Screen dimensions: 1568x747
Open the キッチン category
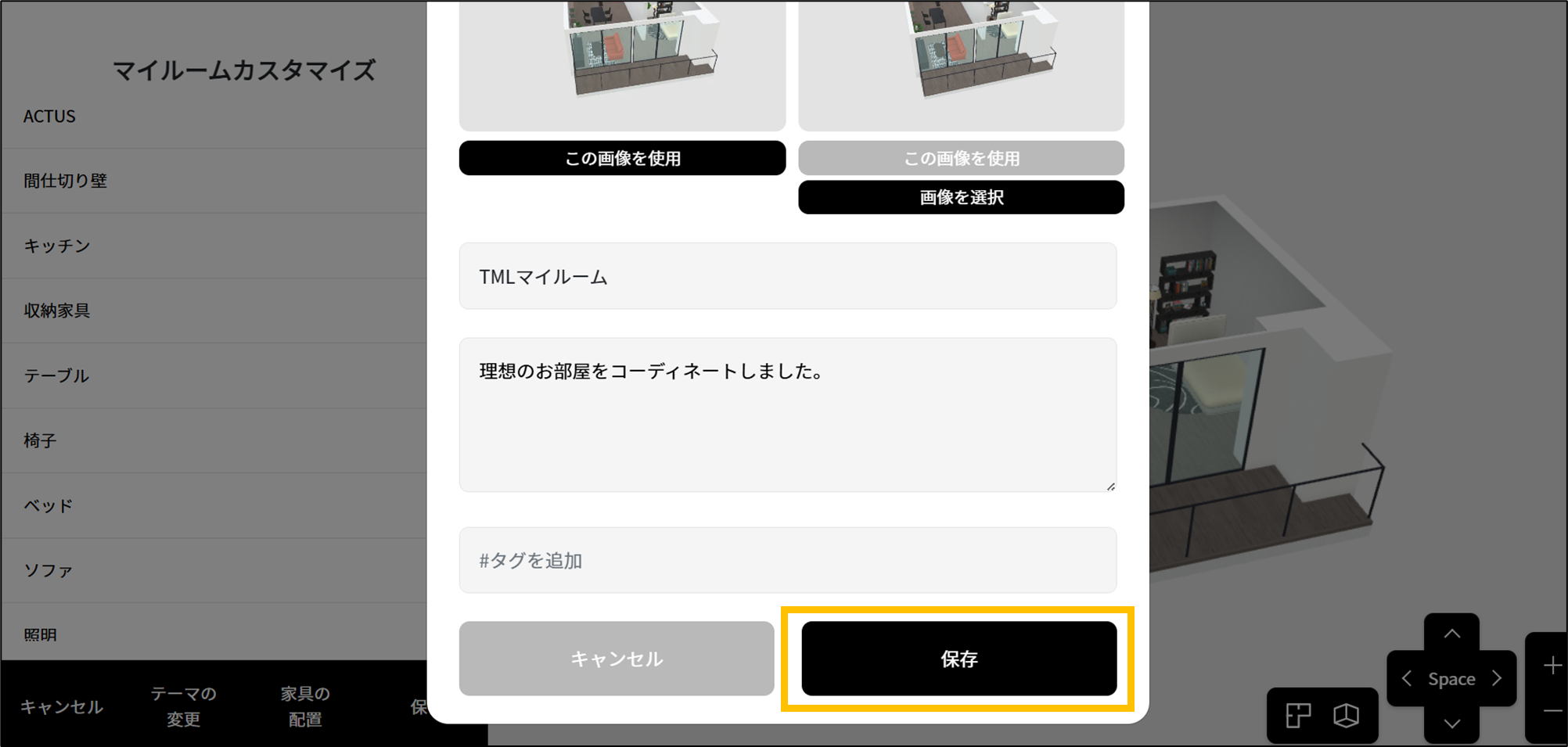[x=57, y=246]
